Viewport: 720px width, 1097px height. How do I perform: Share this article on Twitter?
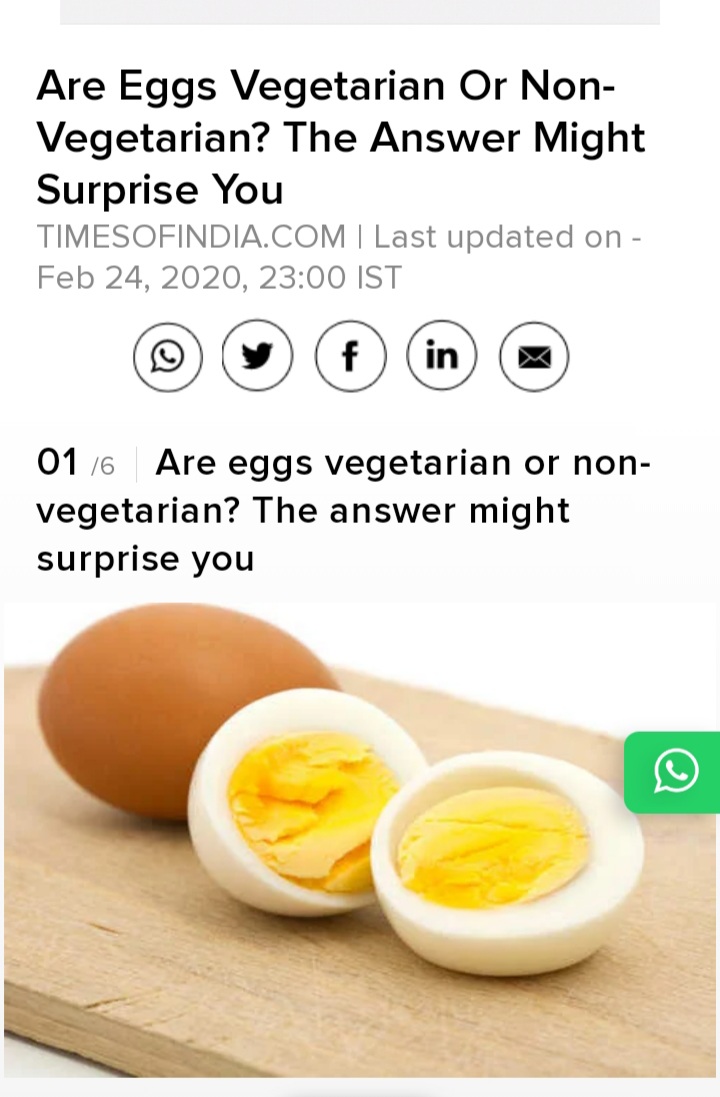click(x=258, y=356)
